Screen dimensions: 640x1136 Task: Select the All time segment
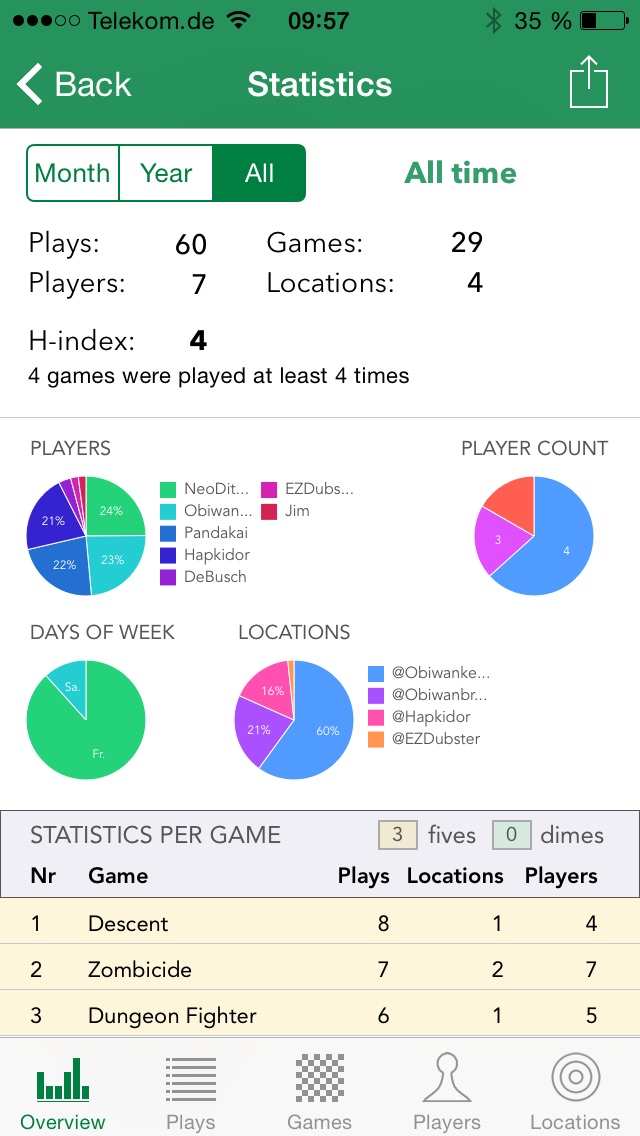[259, 173]
